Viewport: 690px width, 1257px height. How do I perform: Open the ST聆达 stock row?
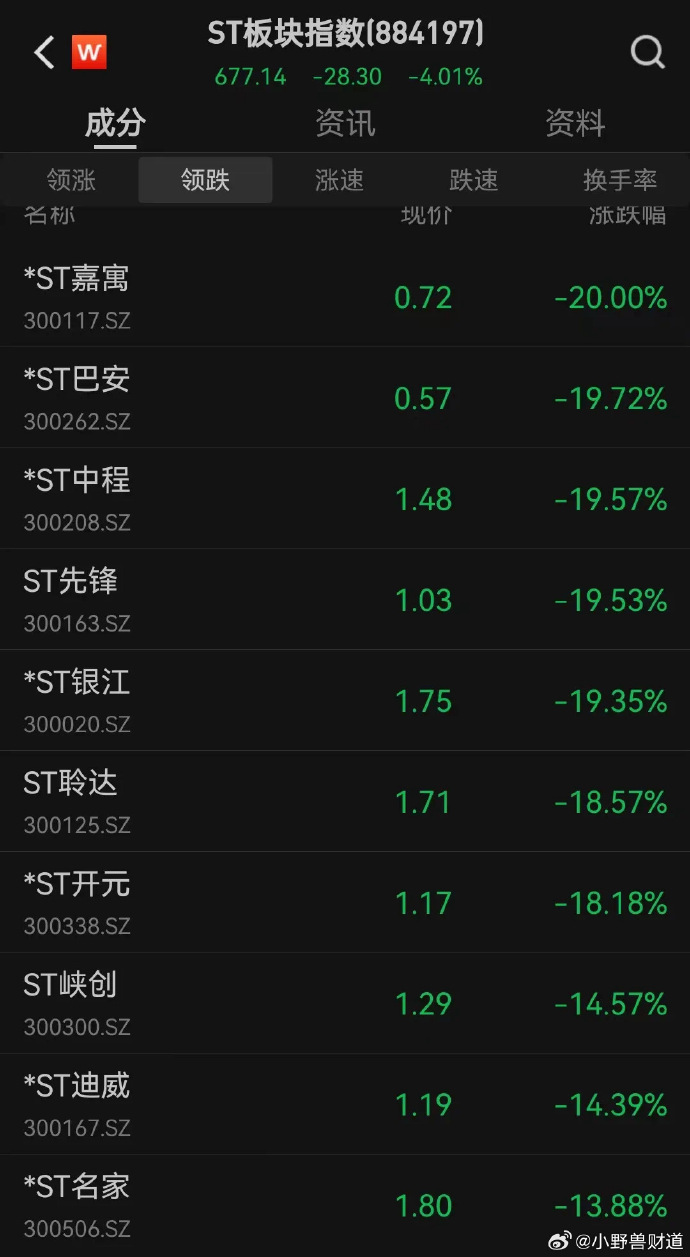coord(345,802)
